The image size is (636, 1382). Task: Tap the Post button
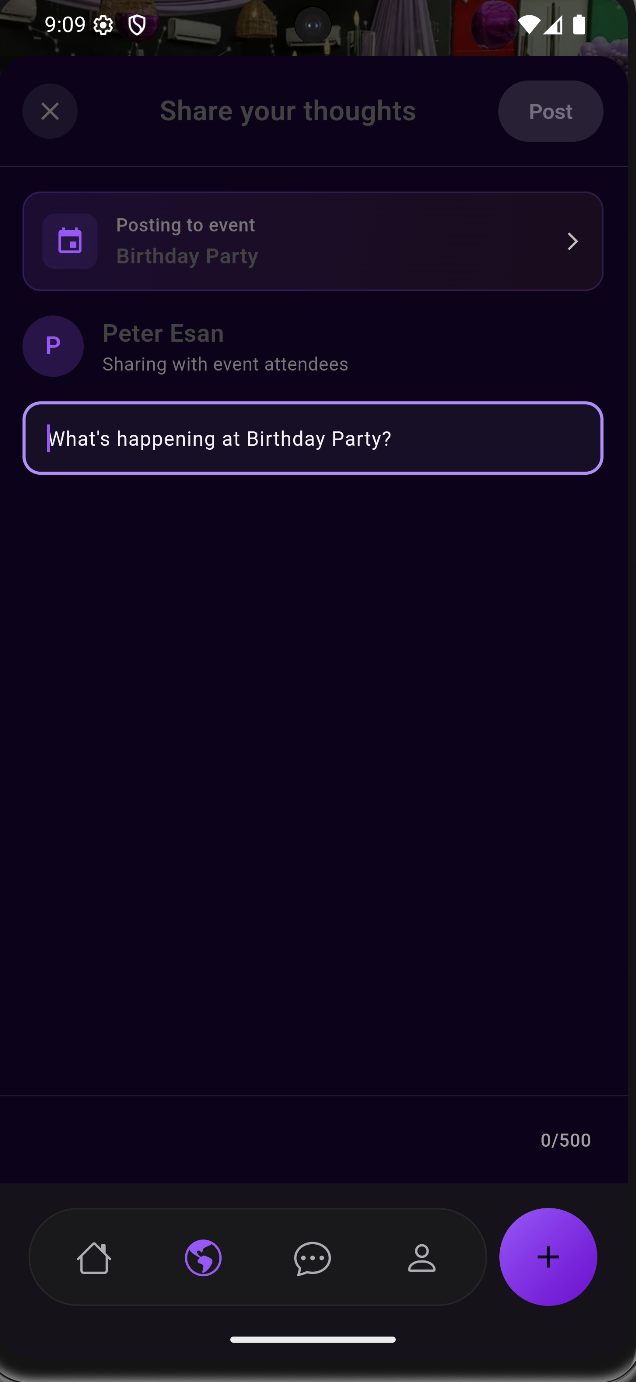click(550, 111)
